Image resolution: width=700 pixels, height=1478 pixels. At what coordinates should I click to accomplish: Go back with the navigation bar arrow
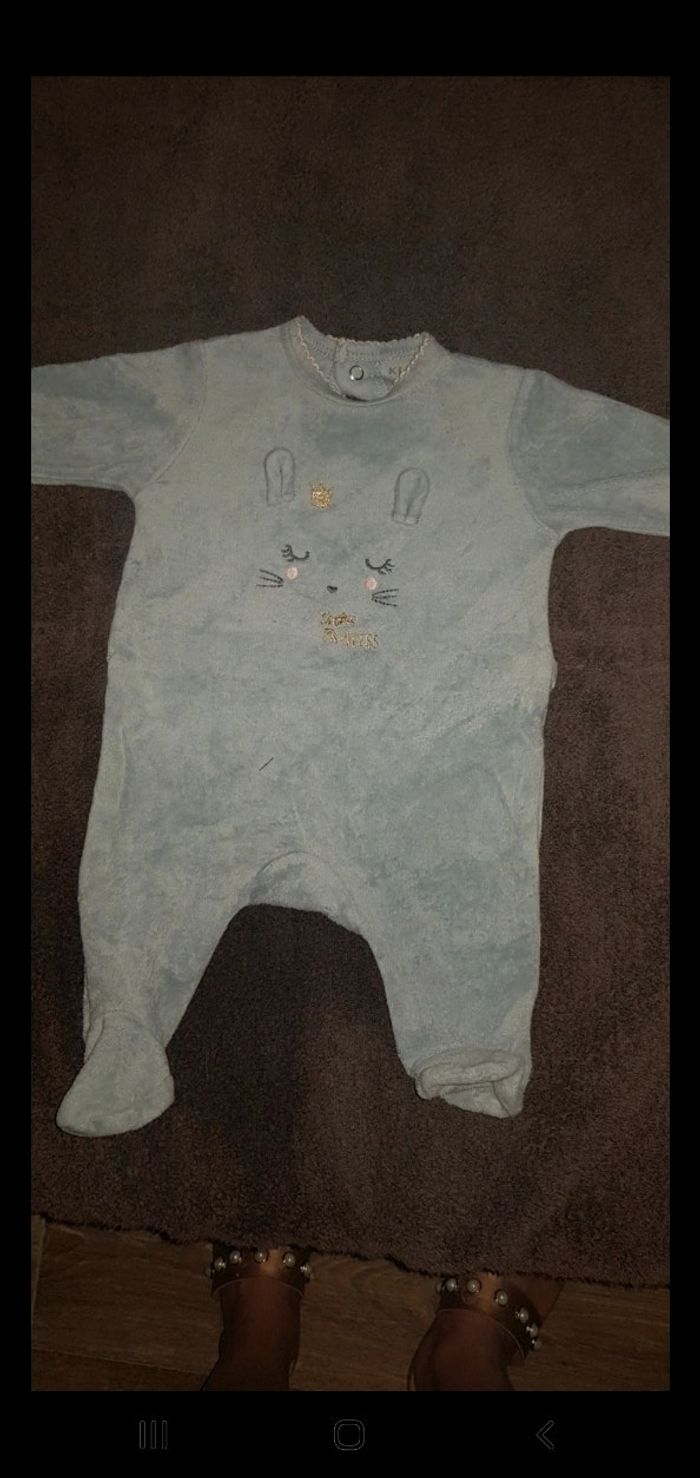[545, 1435]
